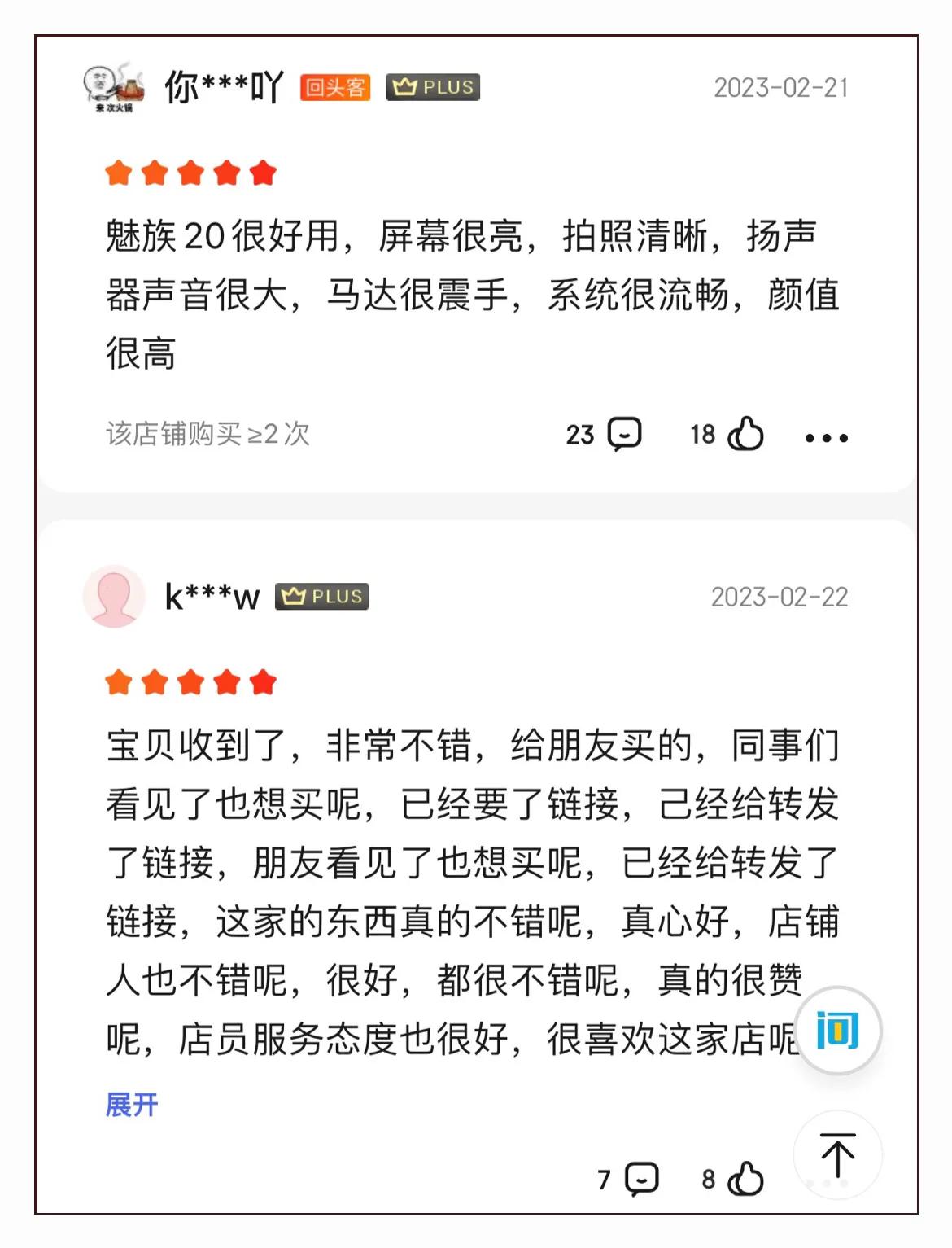Expand the full review with 展开
Image resolution: width=952 pixels, height=1248 pixels.
click(131, 1105)
